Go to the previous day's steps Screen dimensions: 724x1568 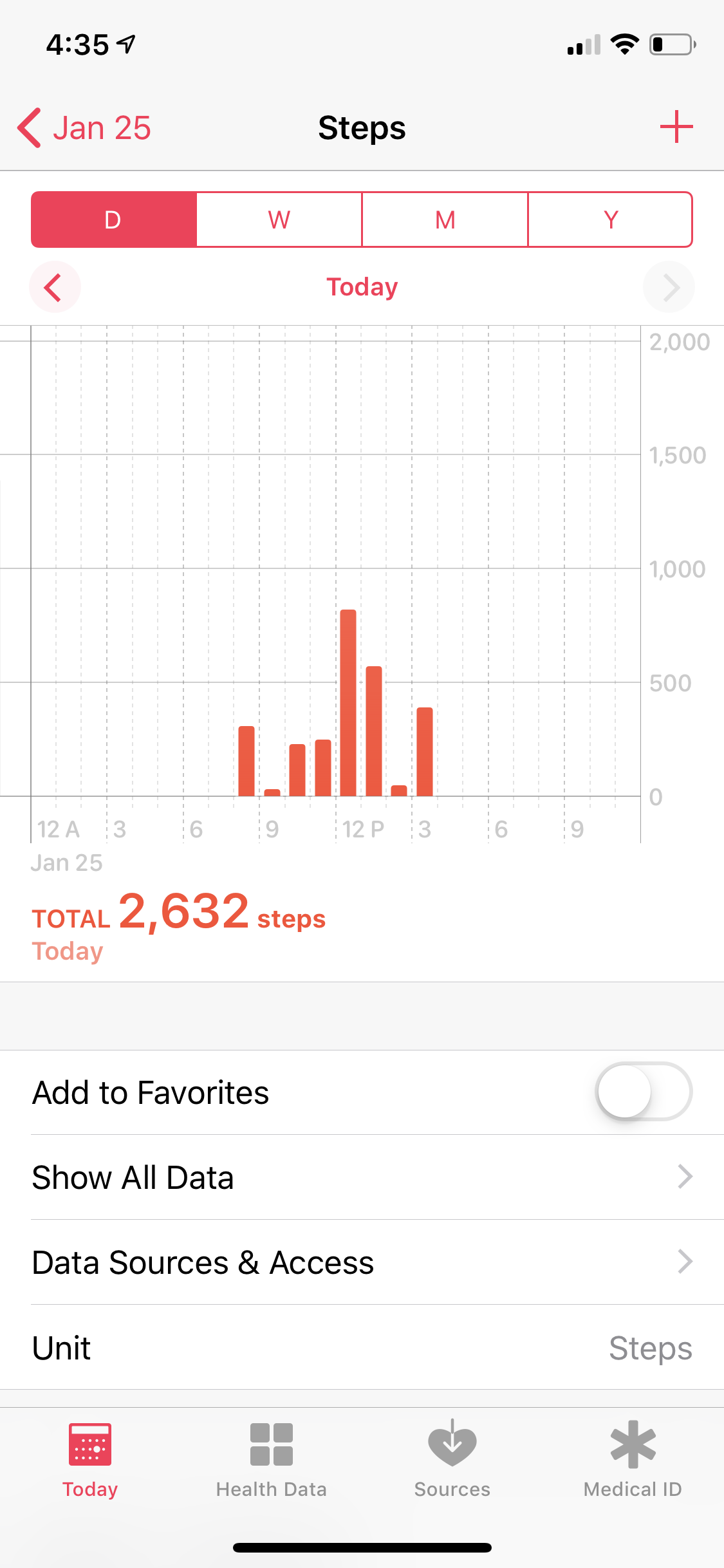(55, 287)
